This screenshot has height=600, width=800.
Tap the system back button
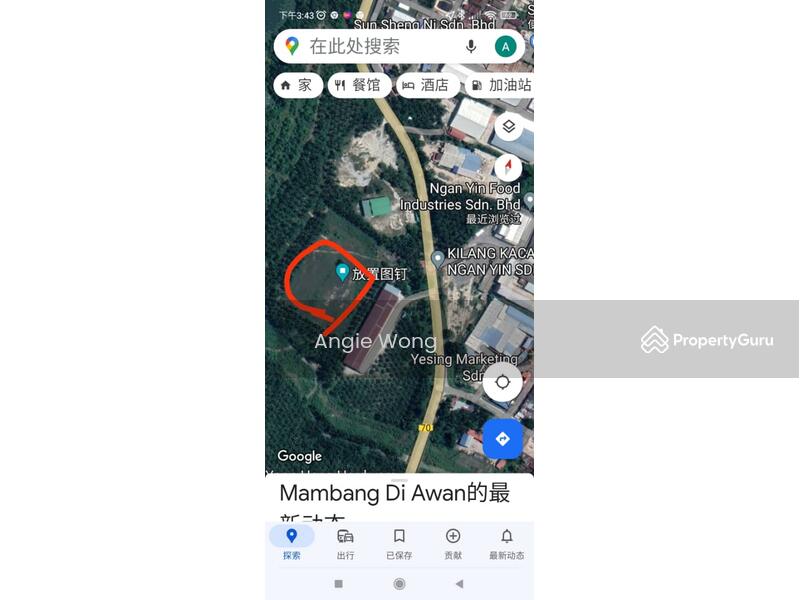click(459, 584)
